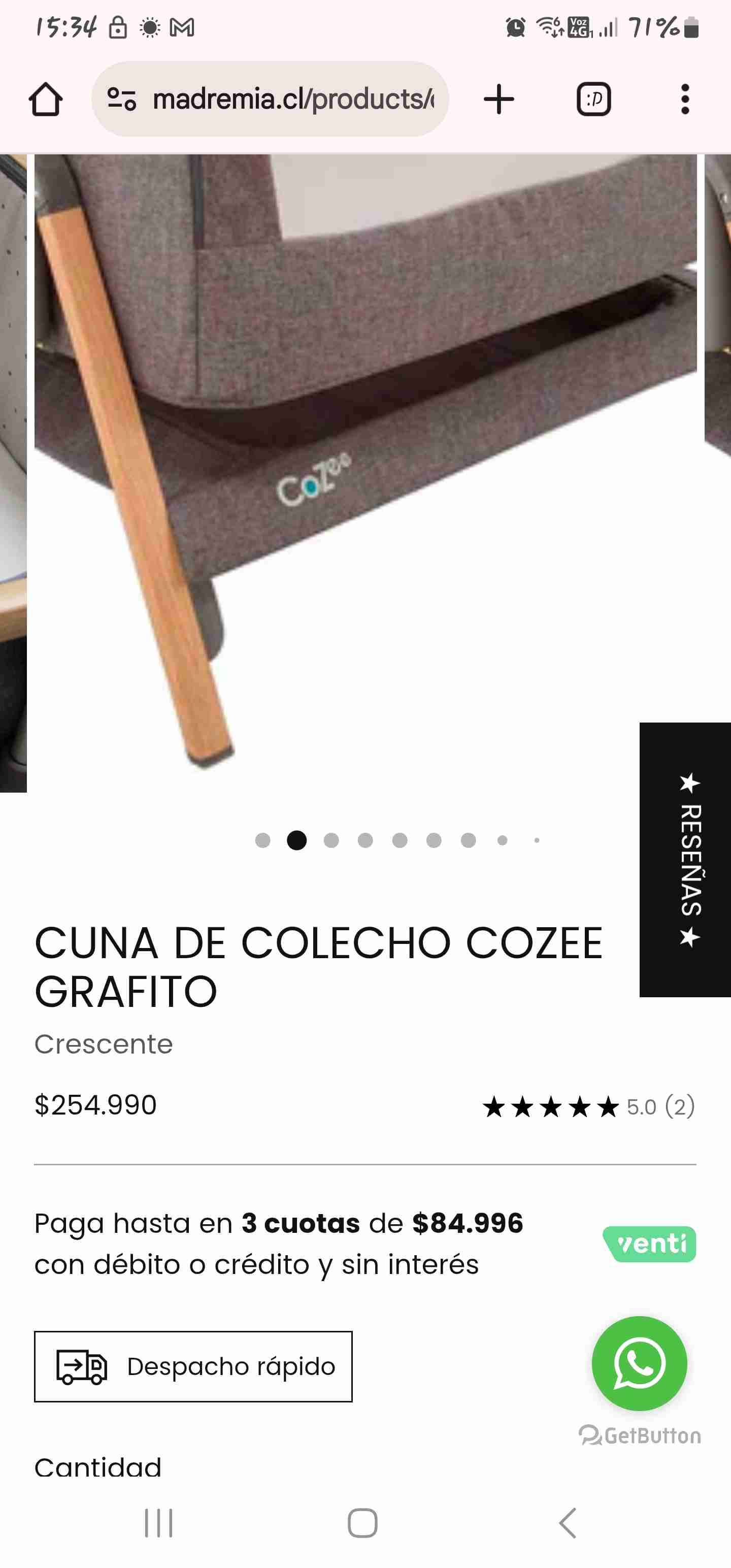Select the second carousel dot indicator
731x1568 pixels.
pyautogui.click(x=297, y=840)
